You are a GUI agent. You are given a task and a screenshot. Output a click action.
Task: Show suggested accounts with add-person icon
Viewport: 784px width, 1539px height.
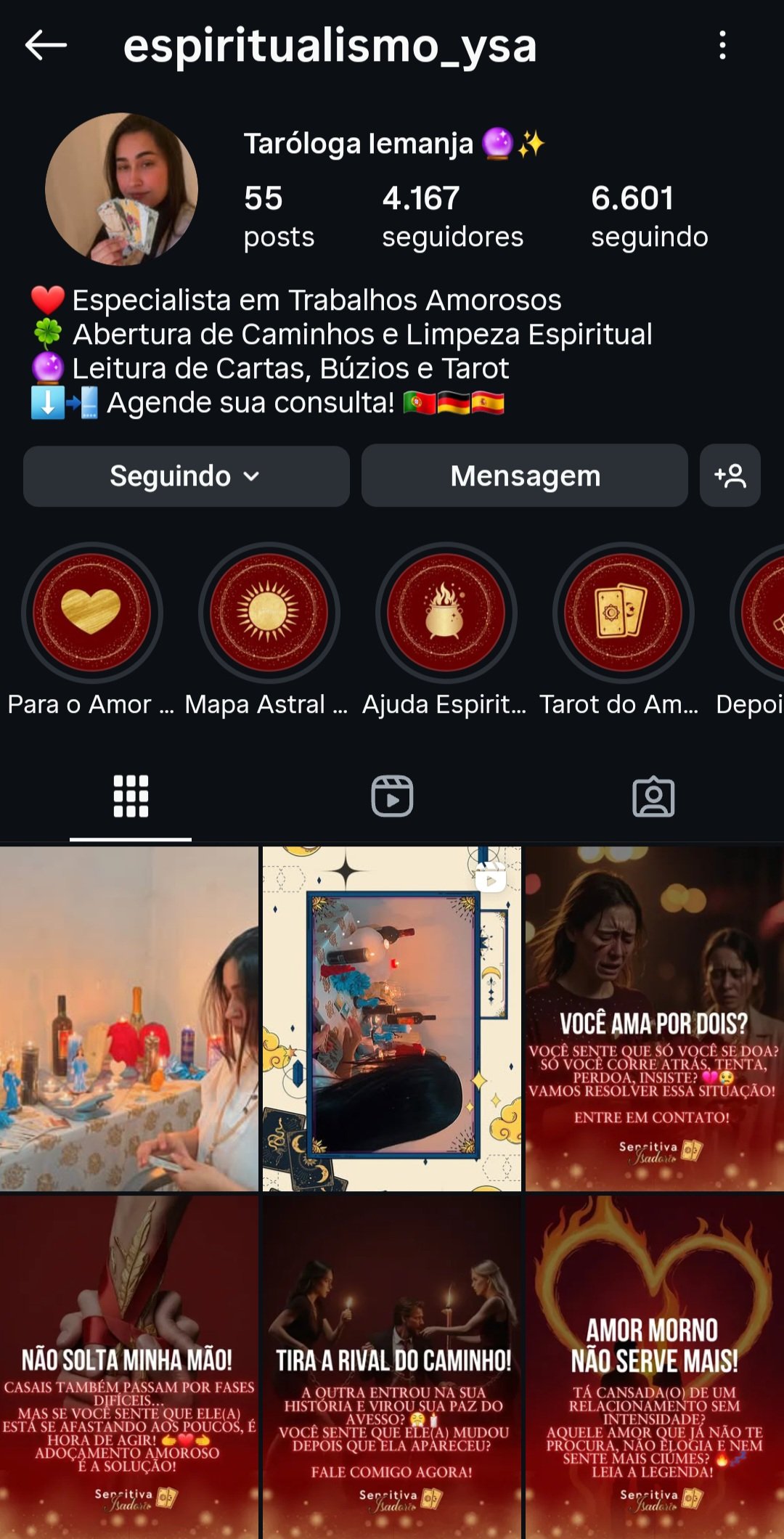(x=730, y=476)
